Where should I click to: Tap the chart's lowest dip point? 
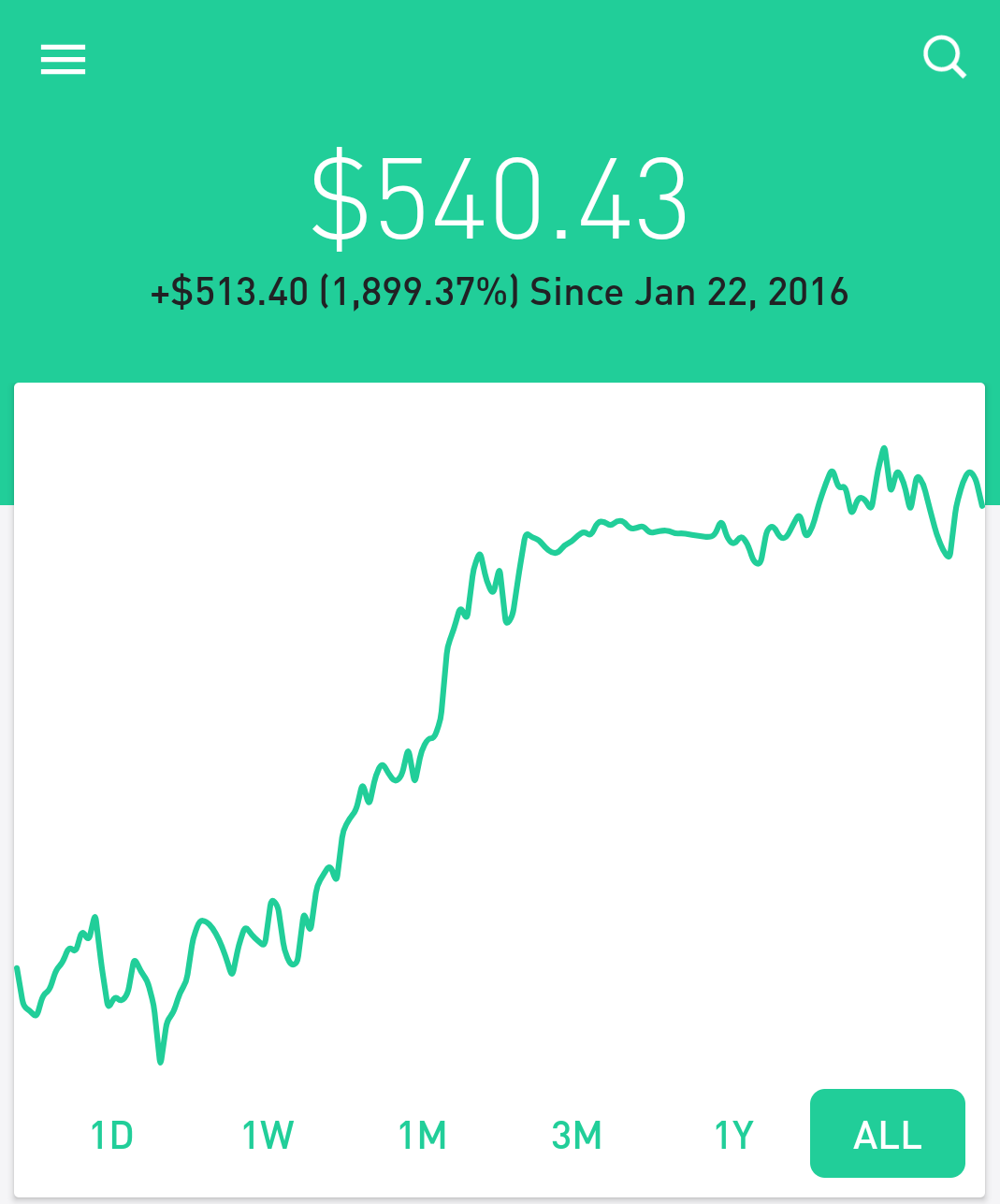click(x=161, y=1062)
